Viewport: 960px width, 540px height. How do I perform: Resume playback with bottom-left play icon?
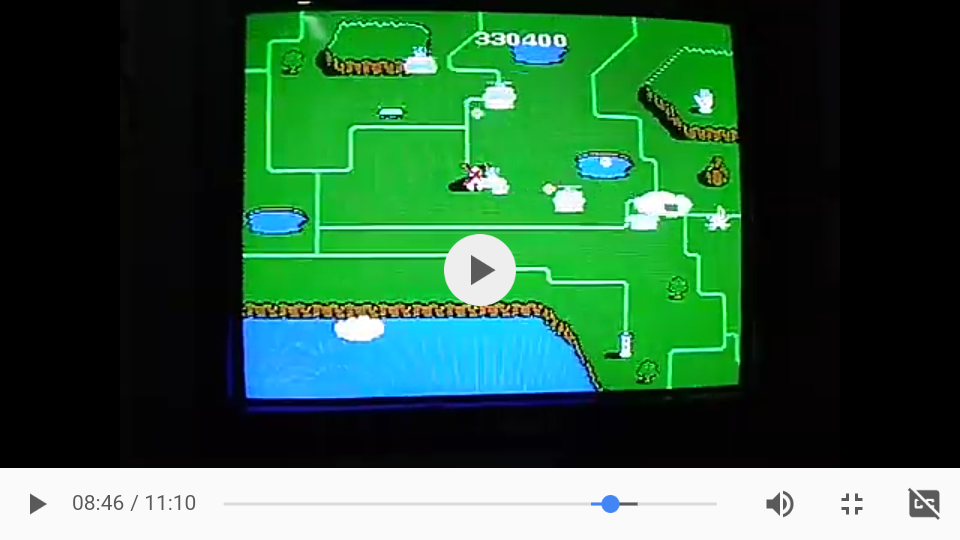coord(37,504)
